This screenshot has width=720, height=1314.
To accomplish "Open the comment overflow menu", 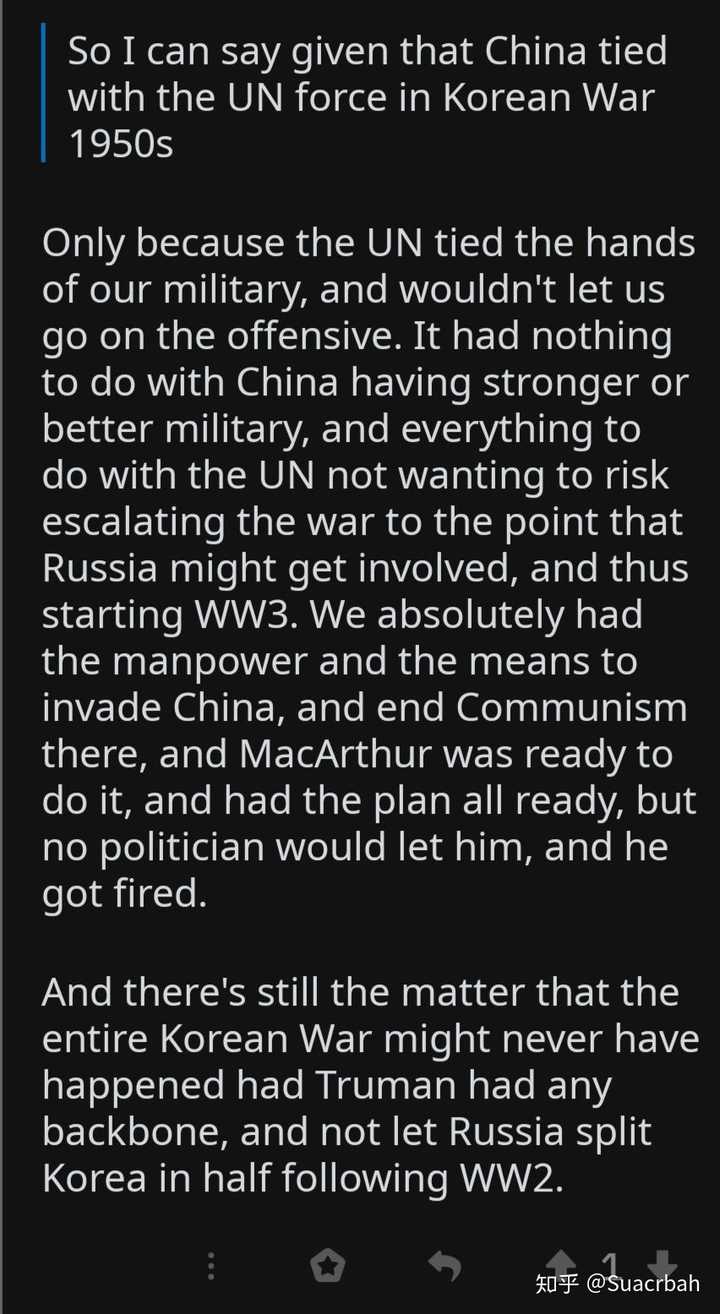I will click(x=210, y=1266).
